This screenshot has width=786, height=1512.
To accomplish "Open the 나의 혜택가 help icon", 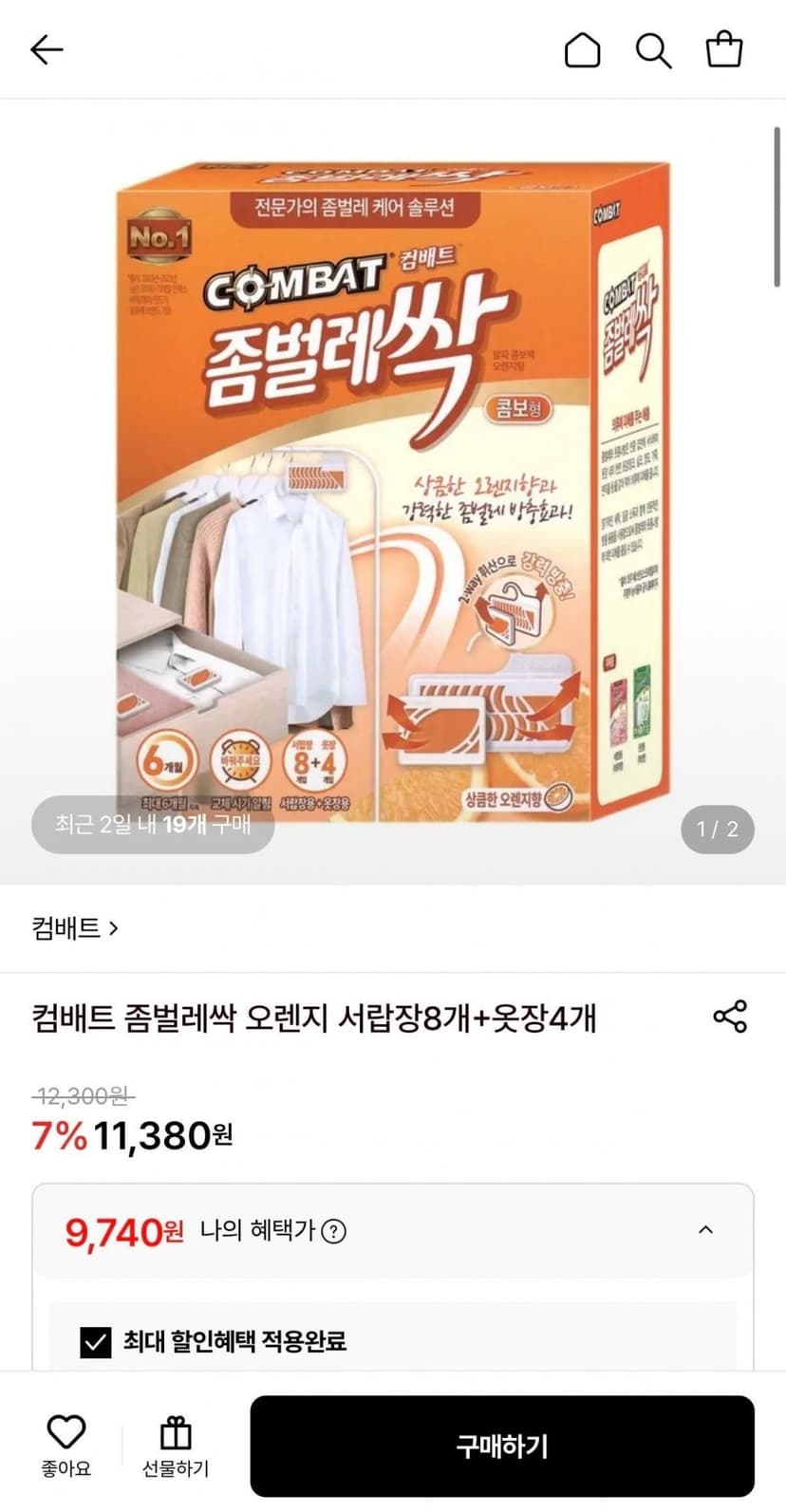I will 333,1231.
